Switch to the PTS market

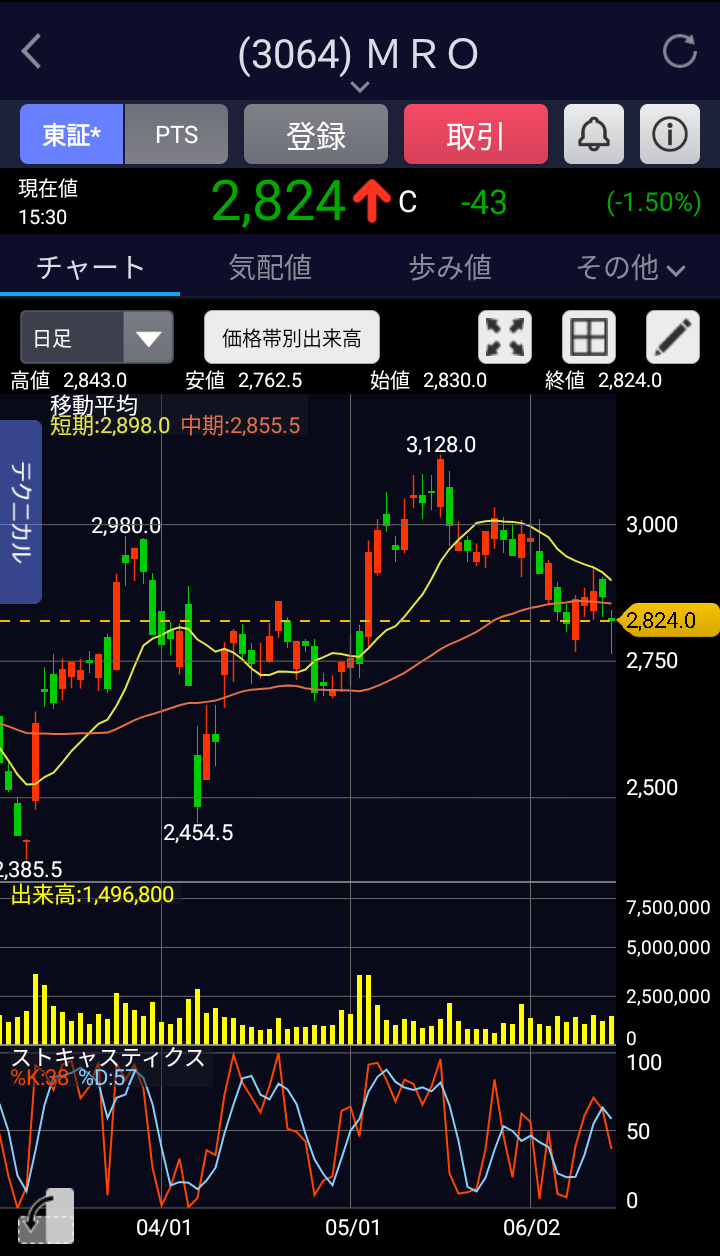click(x=177, y=134)
